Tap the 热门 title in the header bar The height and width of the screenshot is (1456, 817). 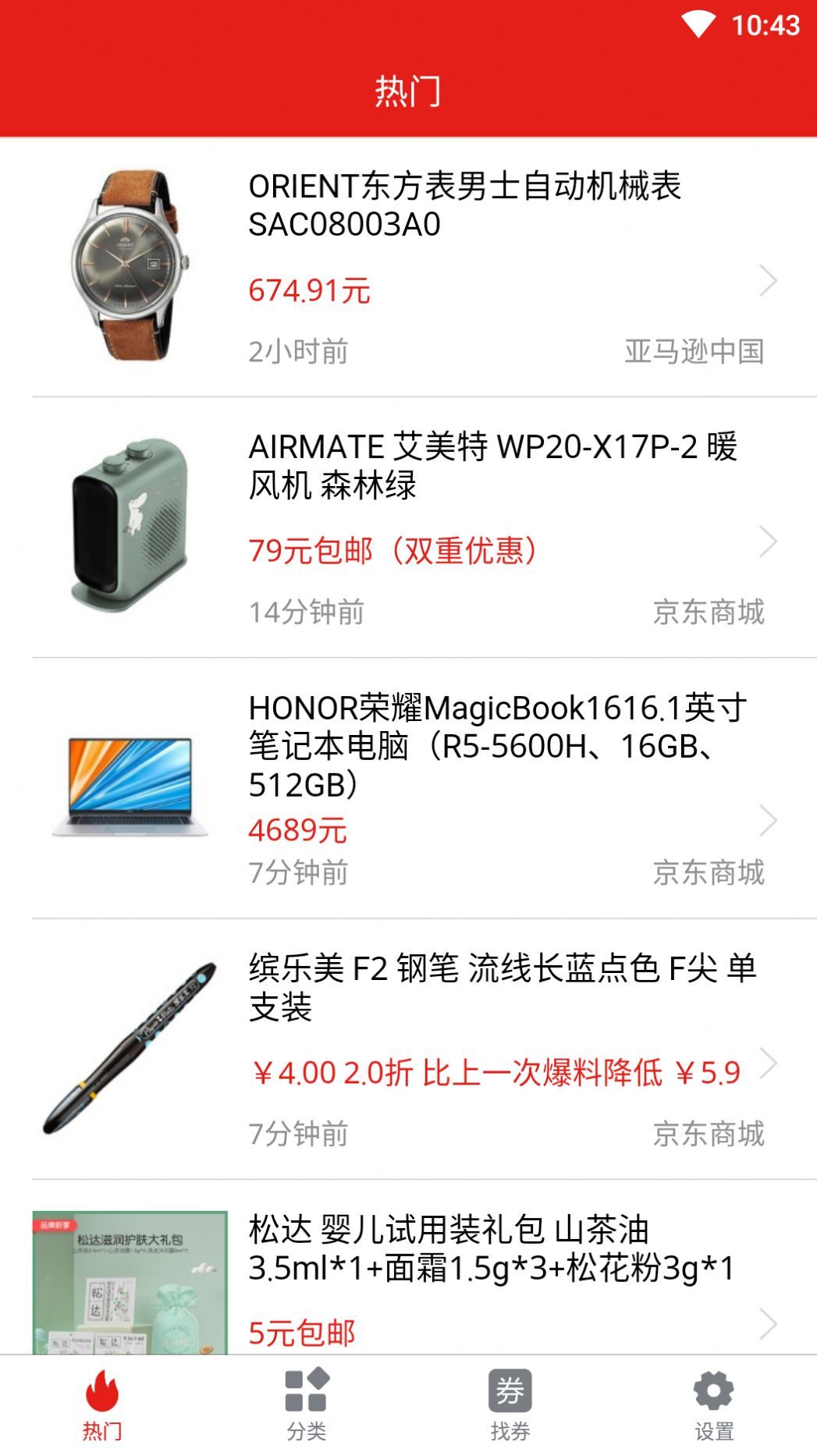pos(408,91)
